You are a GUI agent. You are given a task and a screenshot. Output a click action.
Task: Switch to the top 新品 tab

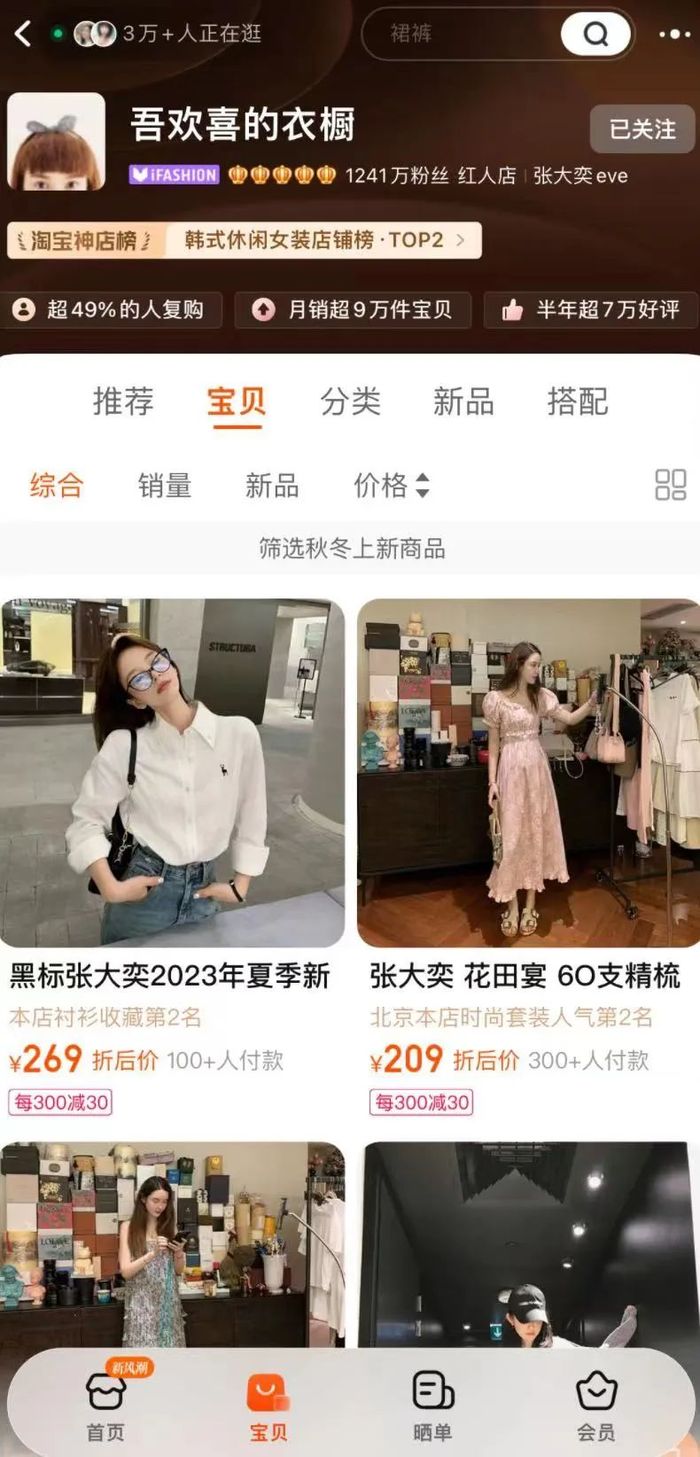click(x=463, y=401)
